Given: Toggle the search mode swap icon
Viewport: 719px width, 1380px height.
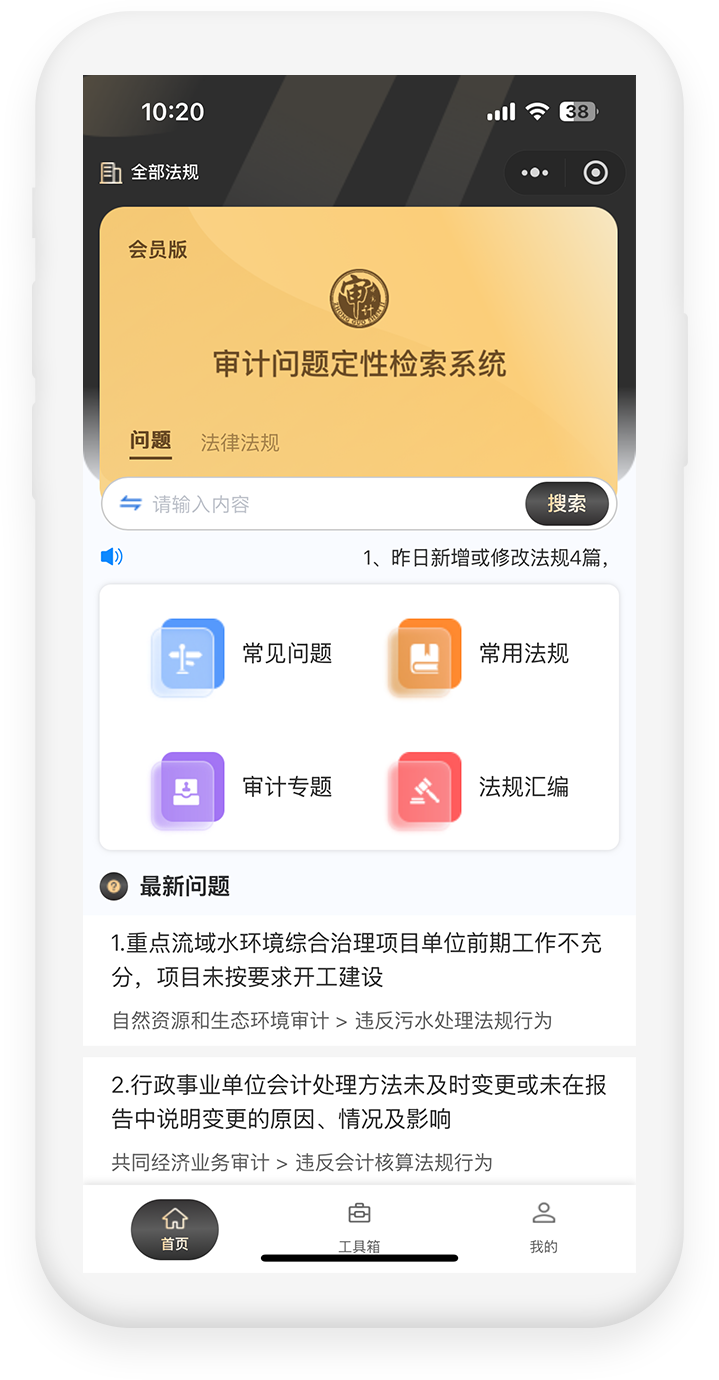Looking at the screenshot, I should tap(131, 503).
